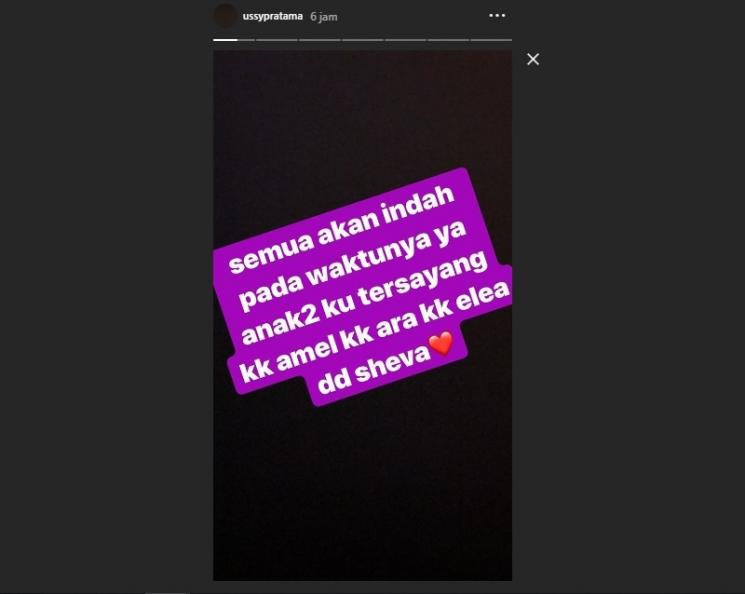Close the story viewer

533,59
